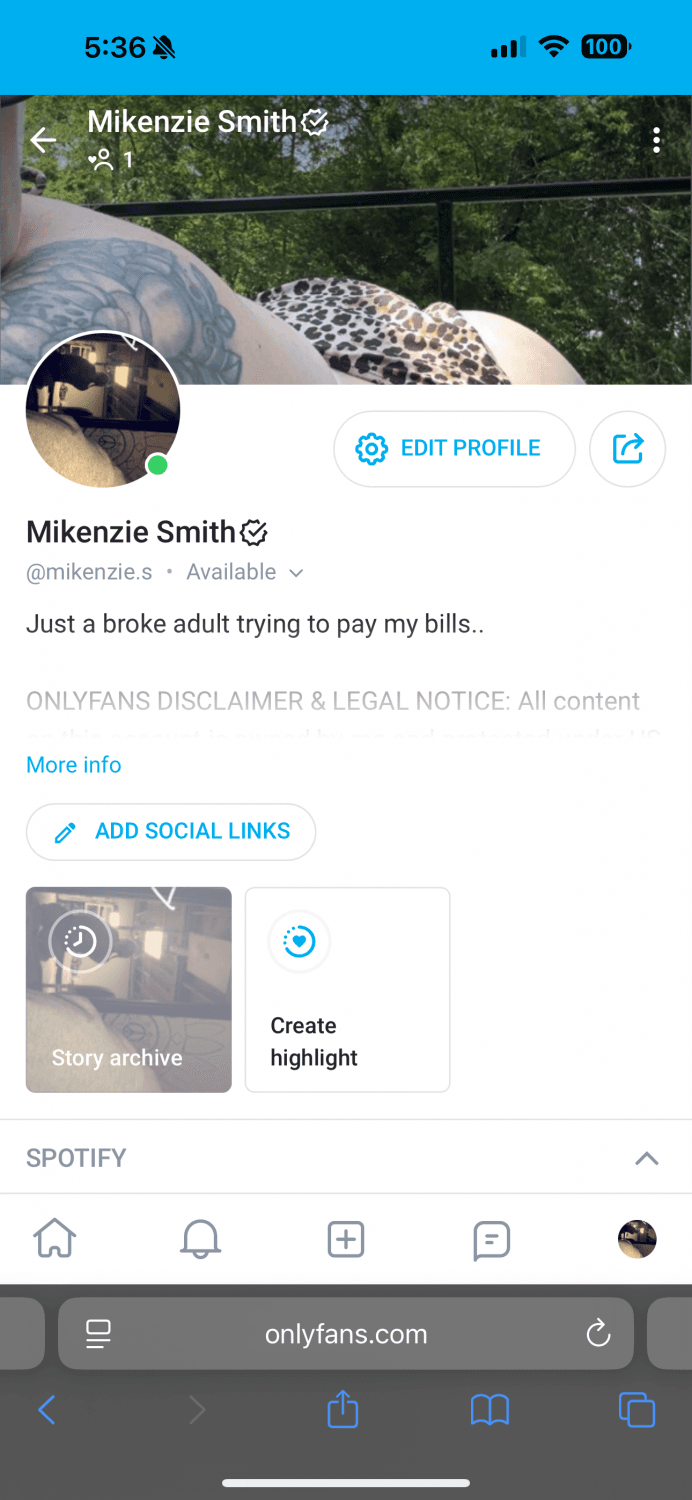
Task: Go back using the header arrow
Action: tap(43, 140)
